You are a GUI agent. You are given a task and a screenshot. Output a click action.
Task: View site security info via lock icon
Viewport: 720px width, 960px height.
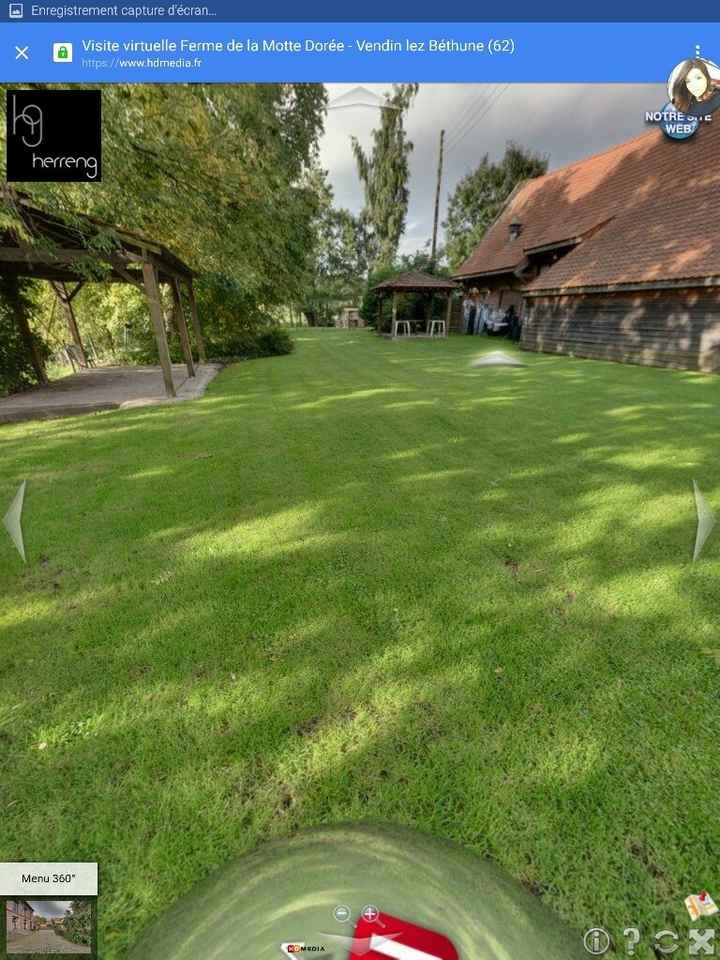(x=63, y=53)
